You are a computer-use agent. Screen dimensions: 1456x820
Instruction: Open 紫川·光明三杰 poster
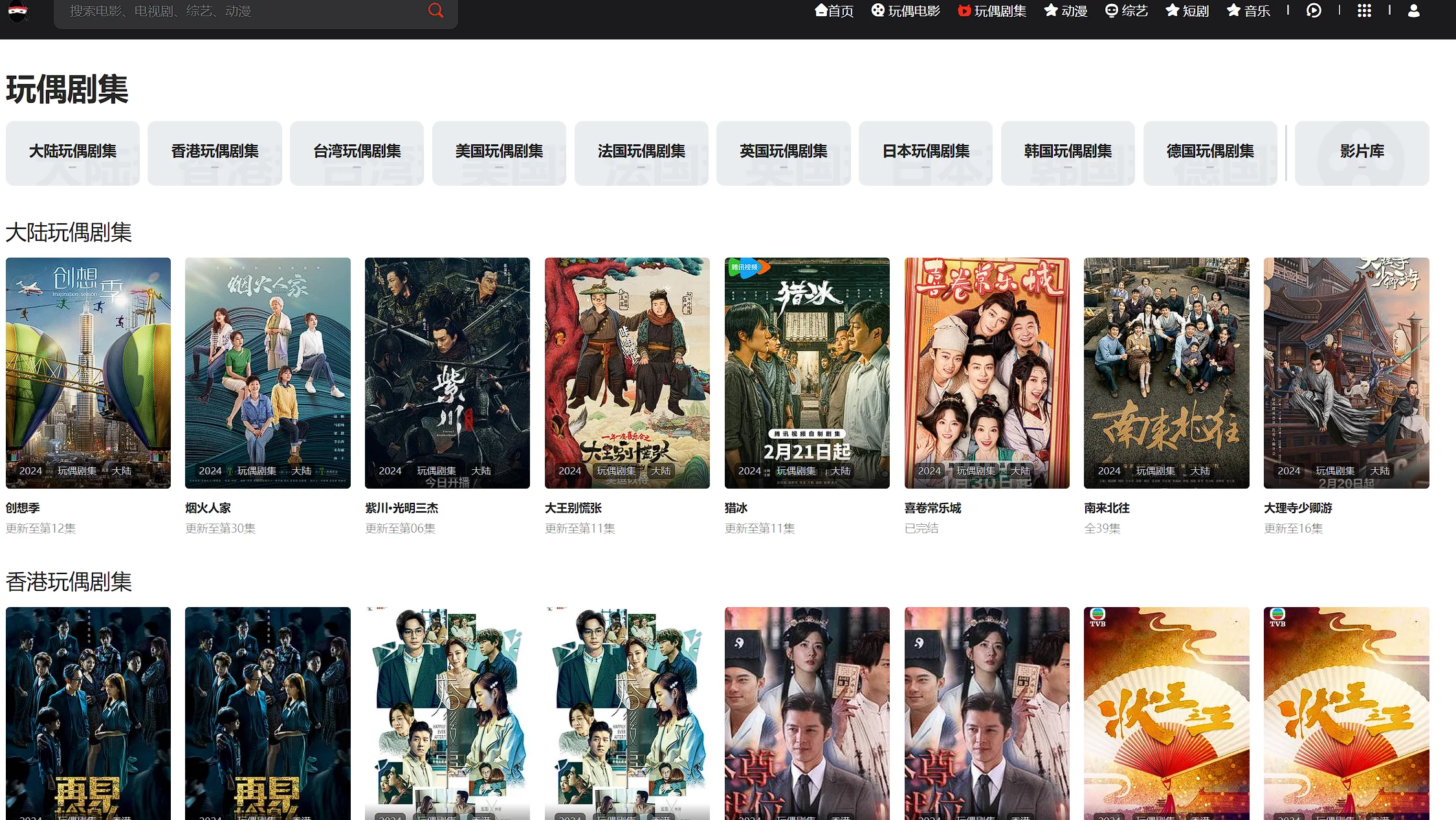pos(447,373)
